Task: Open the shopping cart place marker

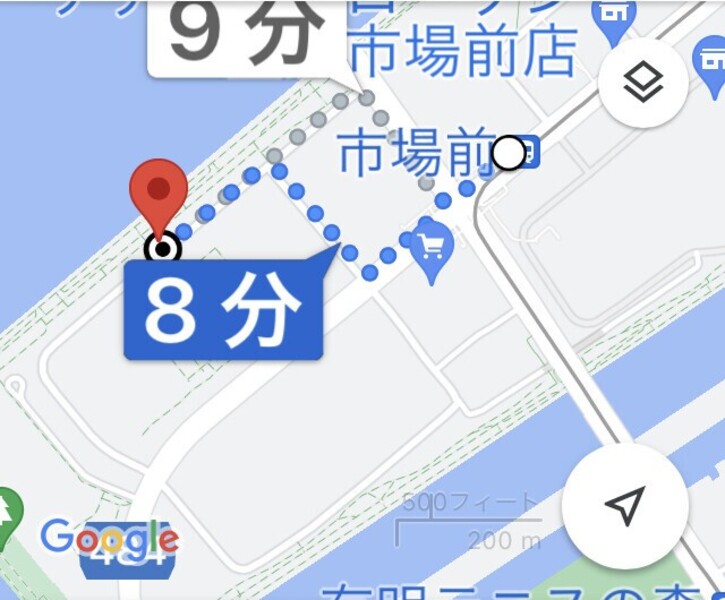Action: point(433,246)
